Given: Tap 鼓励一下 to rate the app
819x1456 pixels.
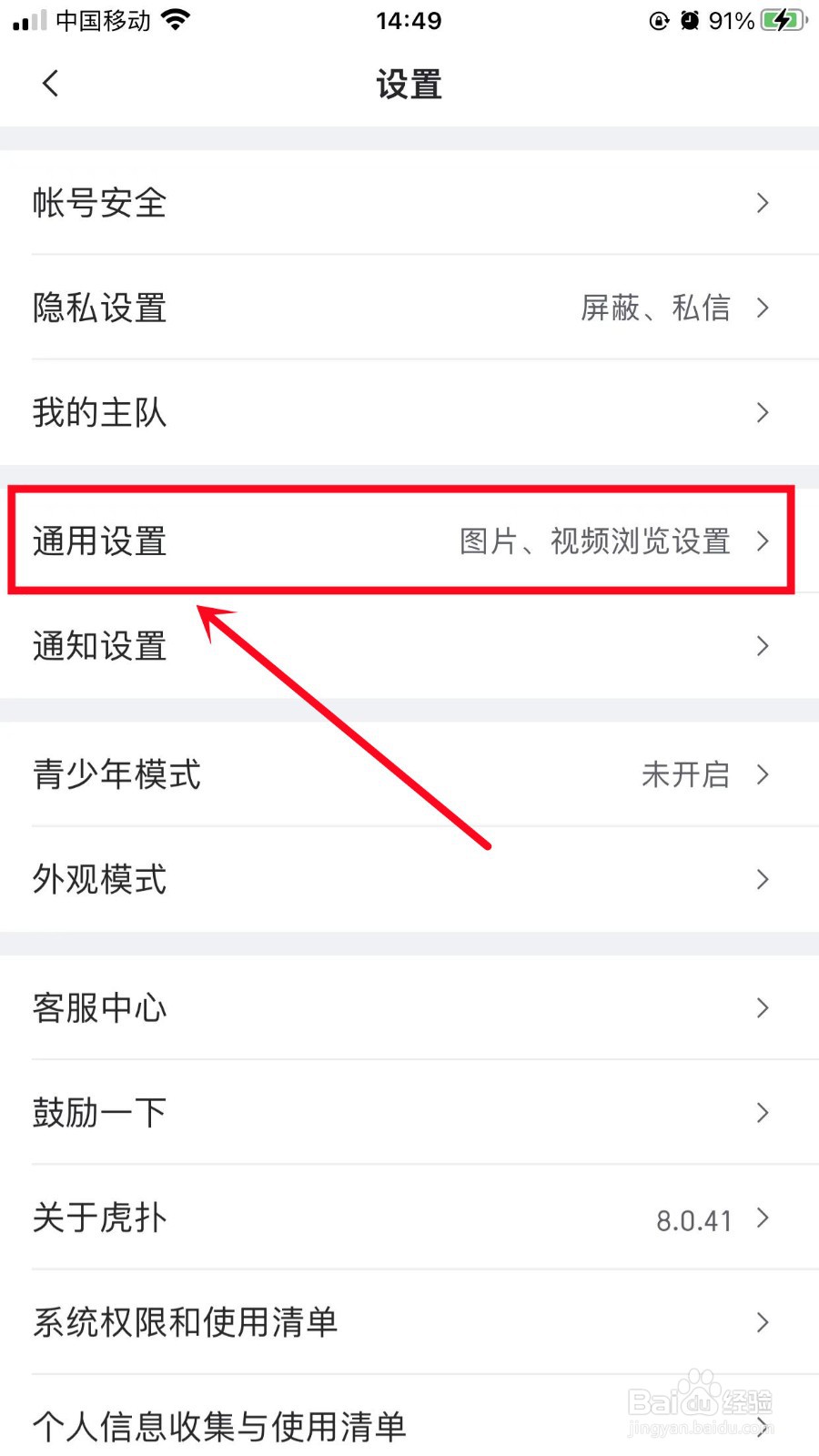Looking at the screenshot, I should 409,1113.
